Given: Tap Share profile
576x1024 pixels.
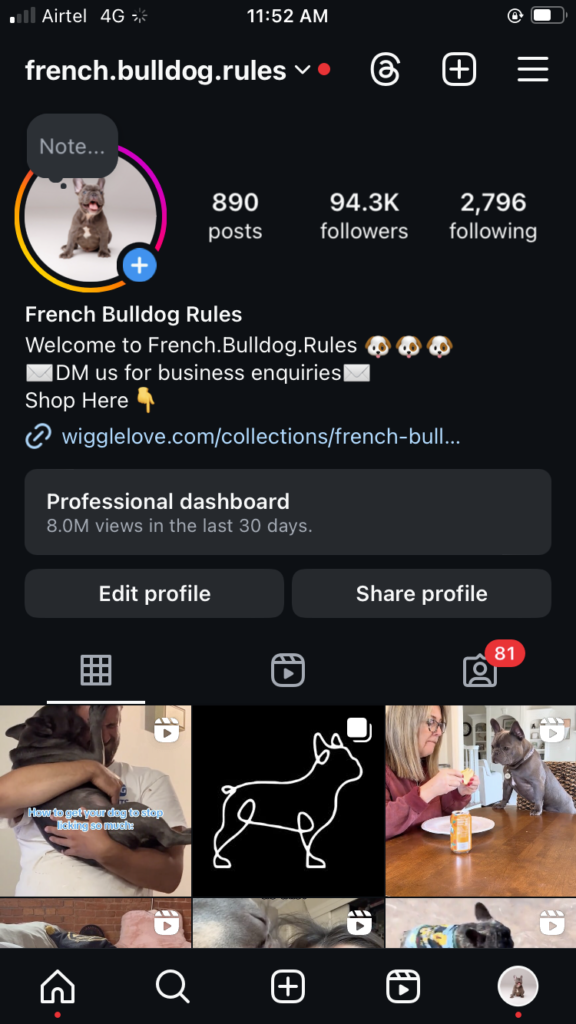Looking at the screenshot, I should pos(421,593).
